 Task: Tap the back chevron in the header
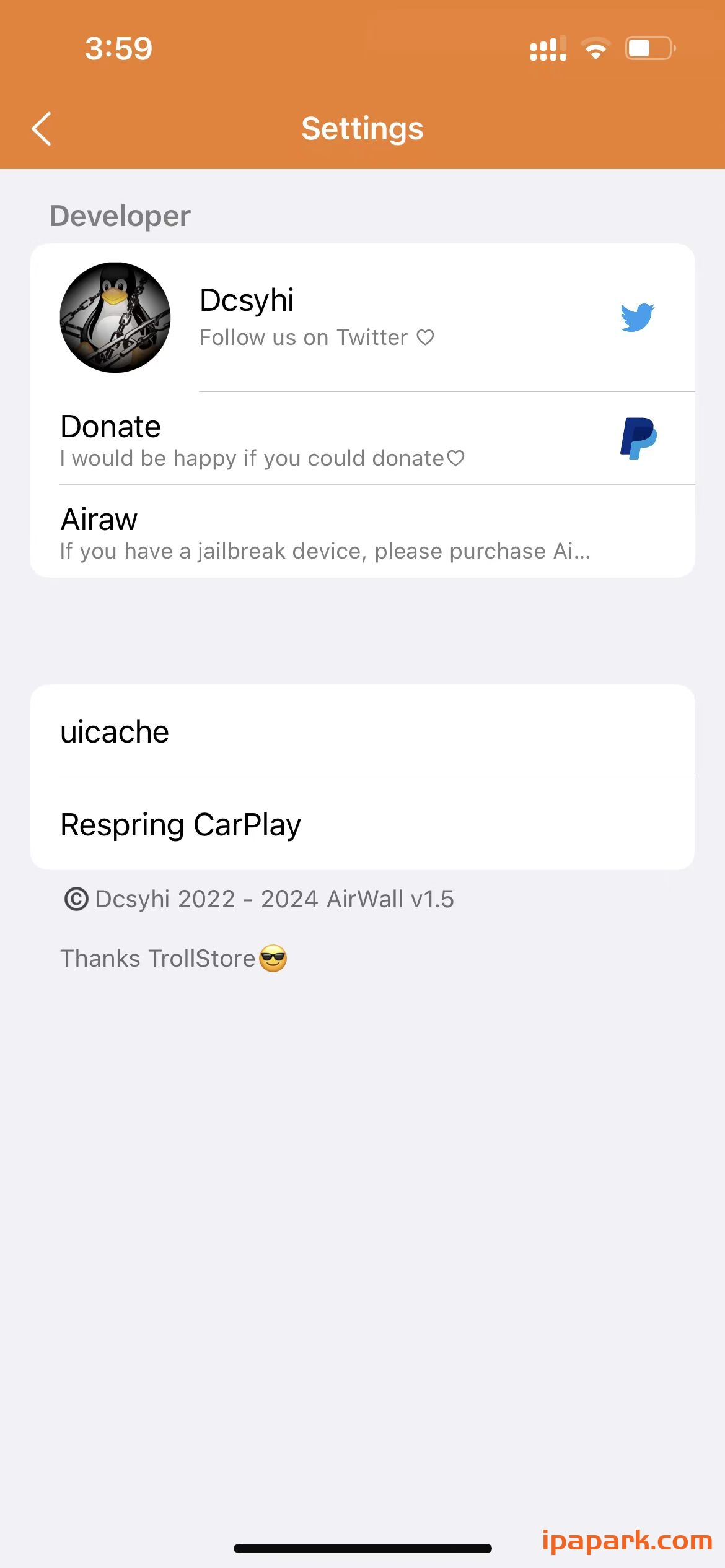tap(41, 129)
